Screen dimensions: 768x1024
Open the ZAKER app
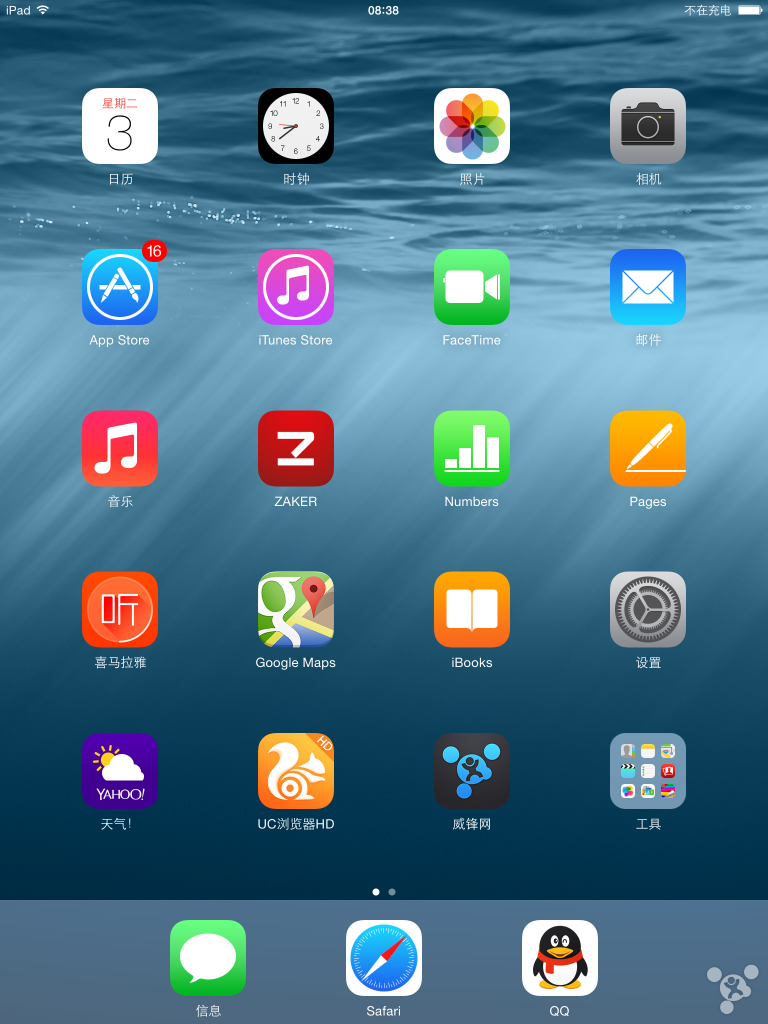[296, 448]
